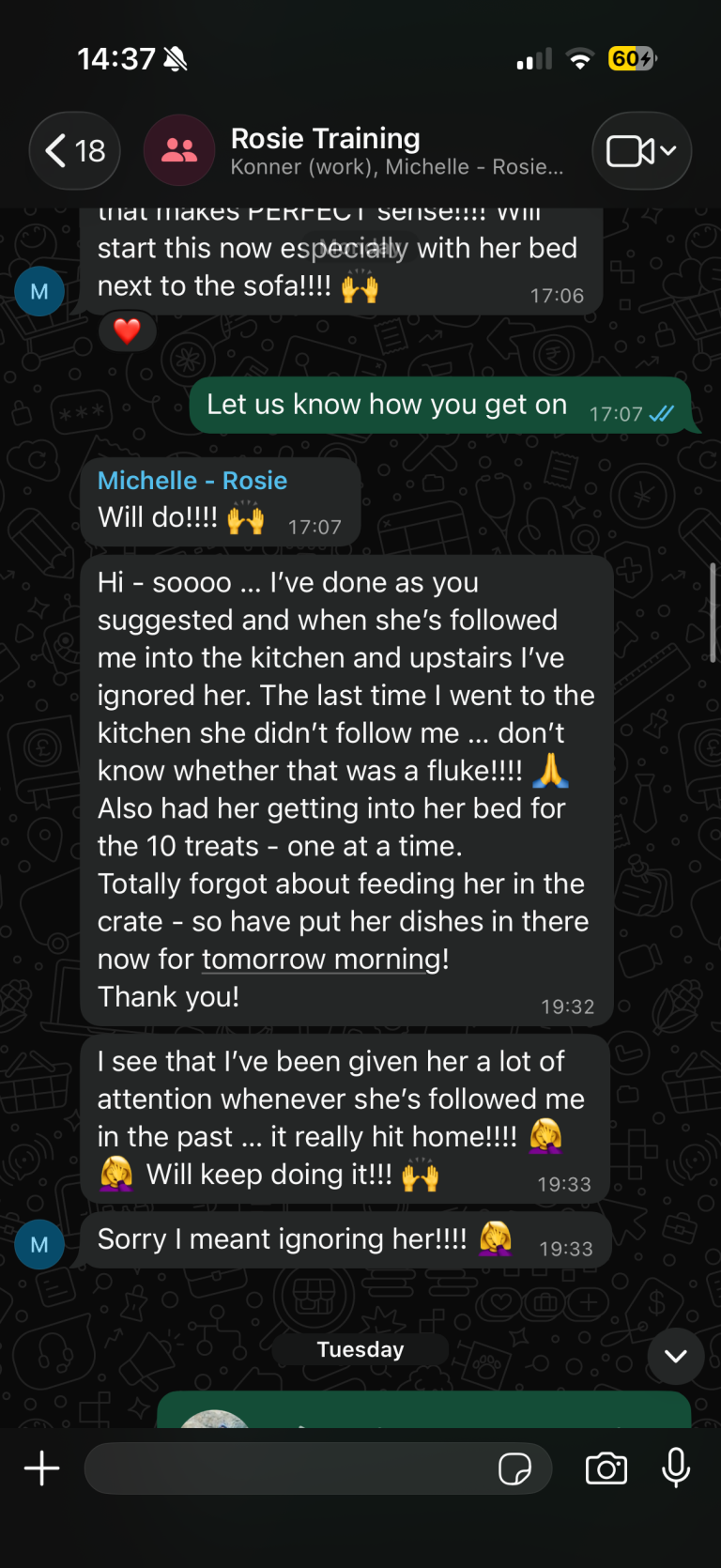Open the M avatar beside the apology message
This screenshot has width=721, height=1568.
(x=39, y=1245)
